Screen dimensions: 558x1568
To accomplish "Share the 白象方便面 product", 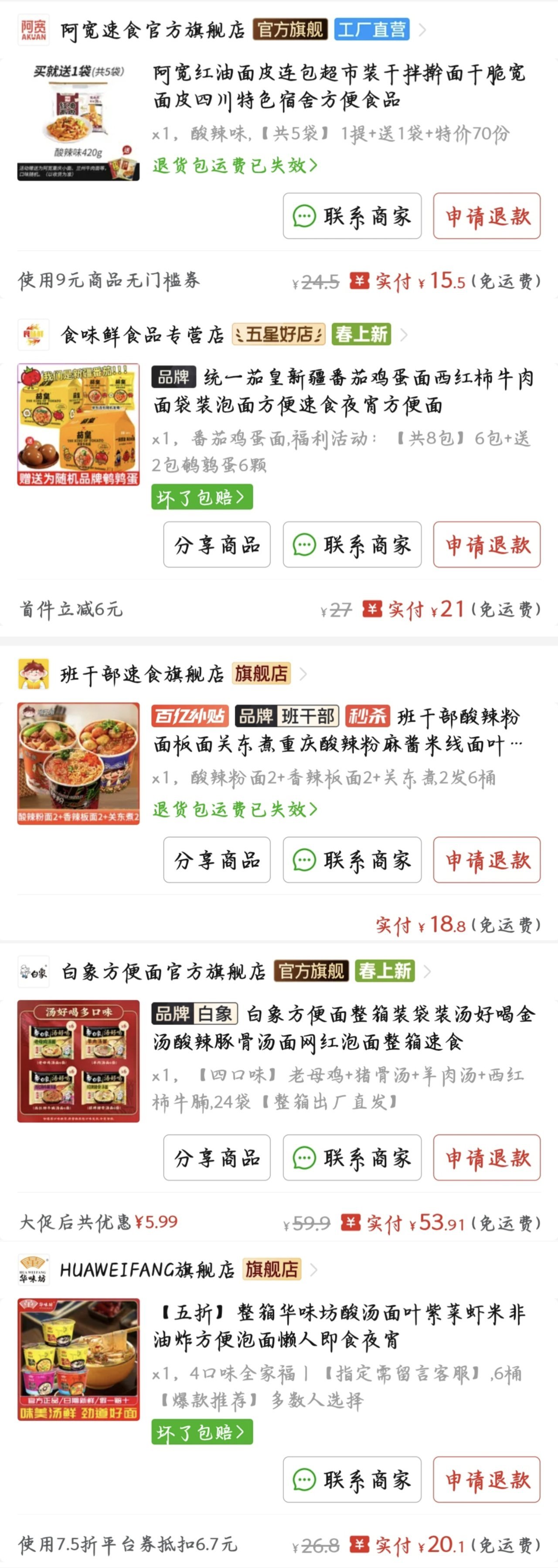I will (x=217, y=1158).
